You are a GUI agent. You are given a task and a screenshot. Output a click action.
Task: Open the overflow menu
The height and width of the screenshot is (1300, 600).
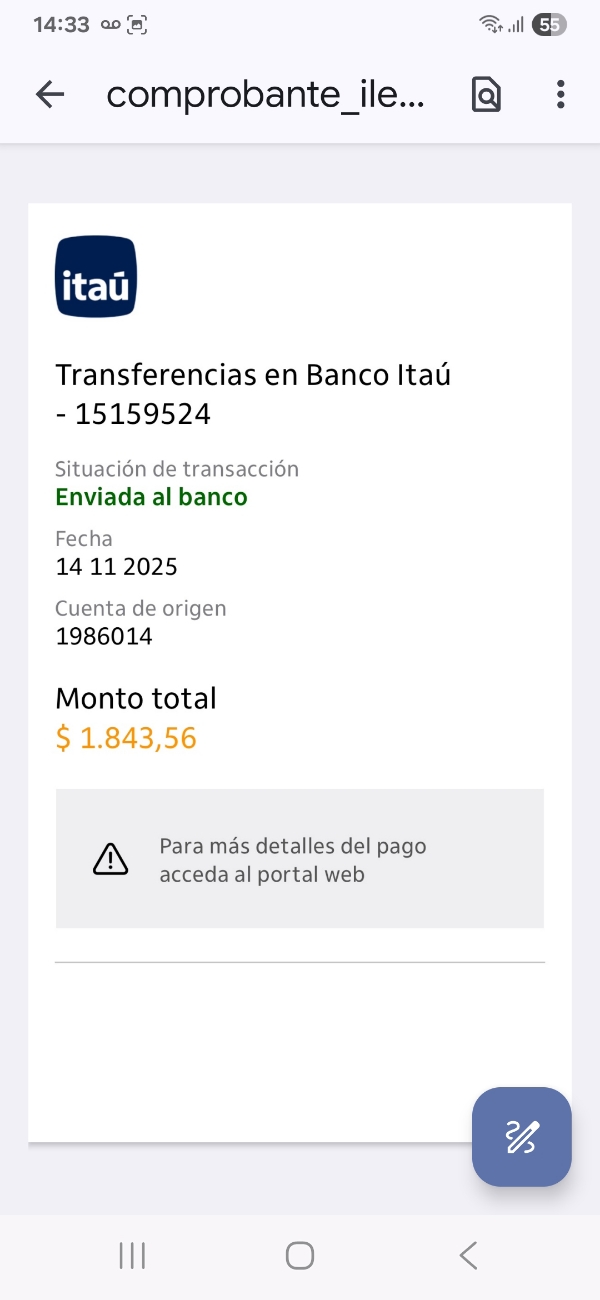coord(560,95)
